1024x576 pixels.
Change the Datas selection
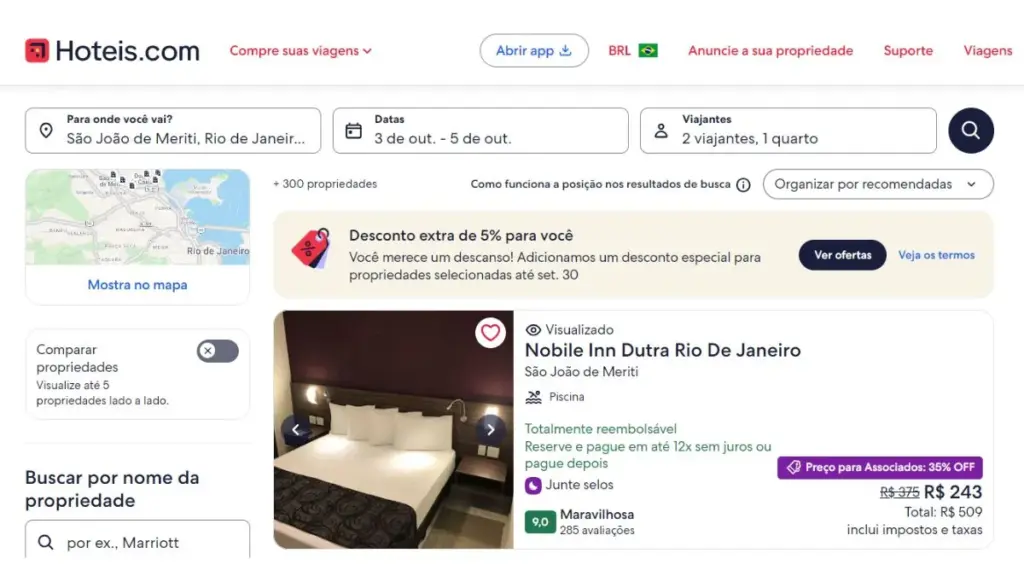tap(480, 130)
